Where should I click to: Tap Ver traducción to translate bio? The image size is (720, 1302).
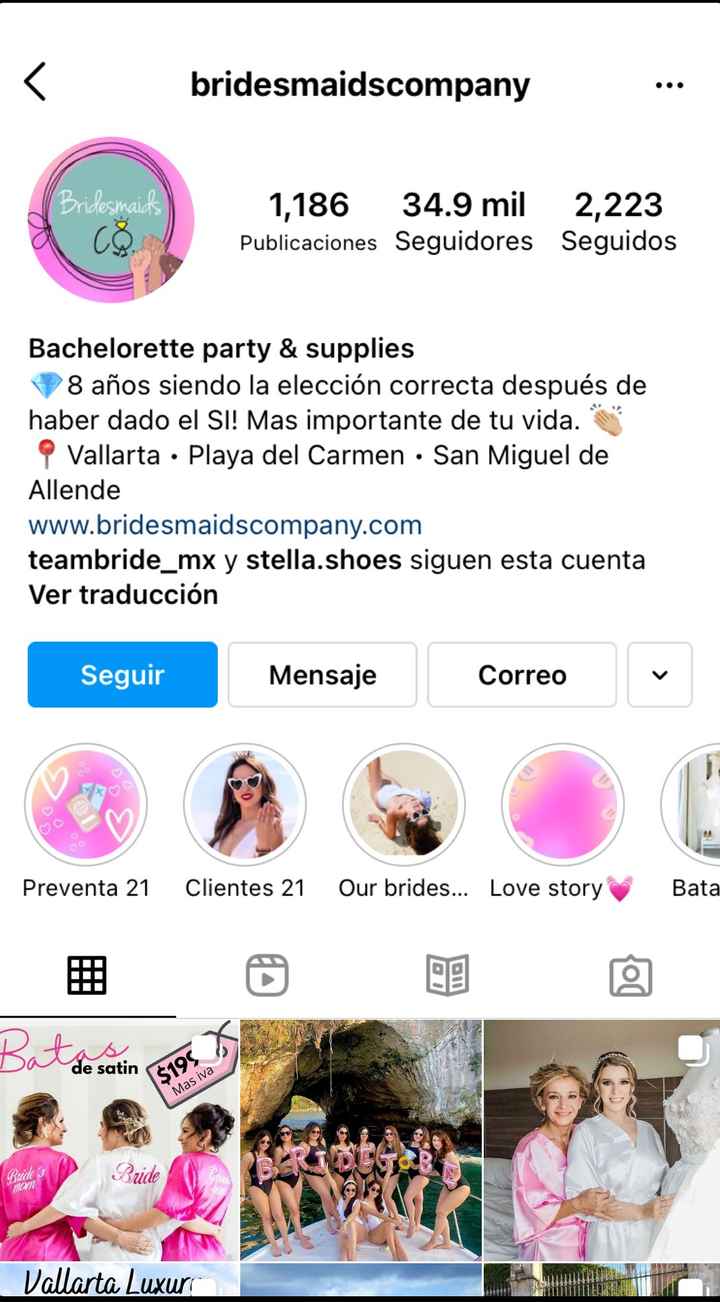coord(123,595)
